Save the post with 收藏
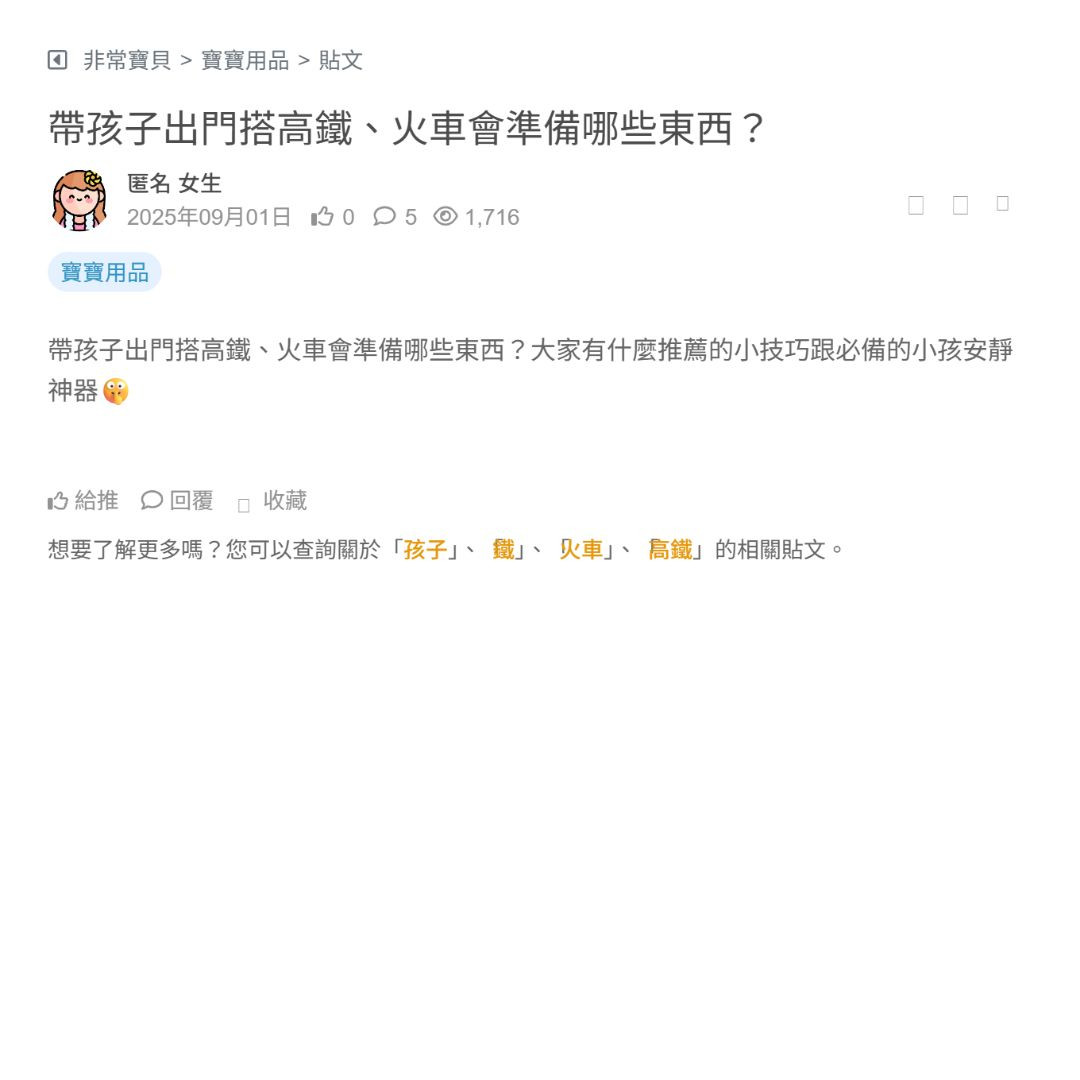 (x=273, y=500)
